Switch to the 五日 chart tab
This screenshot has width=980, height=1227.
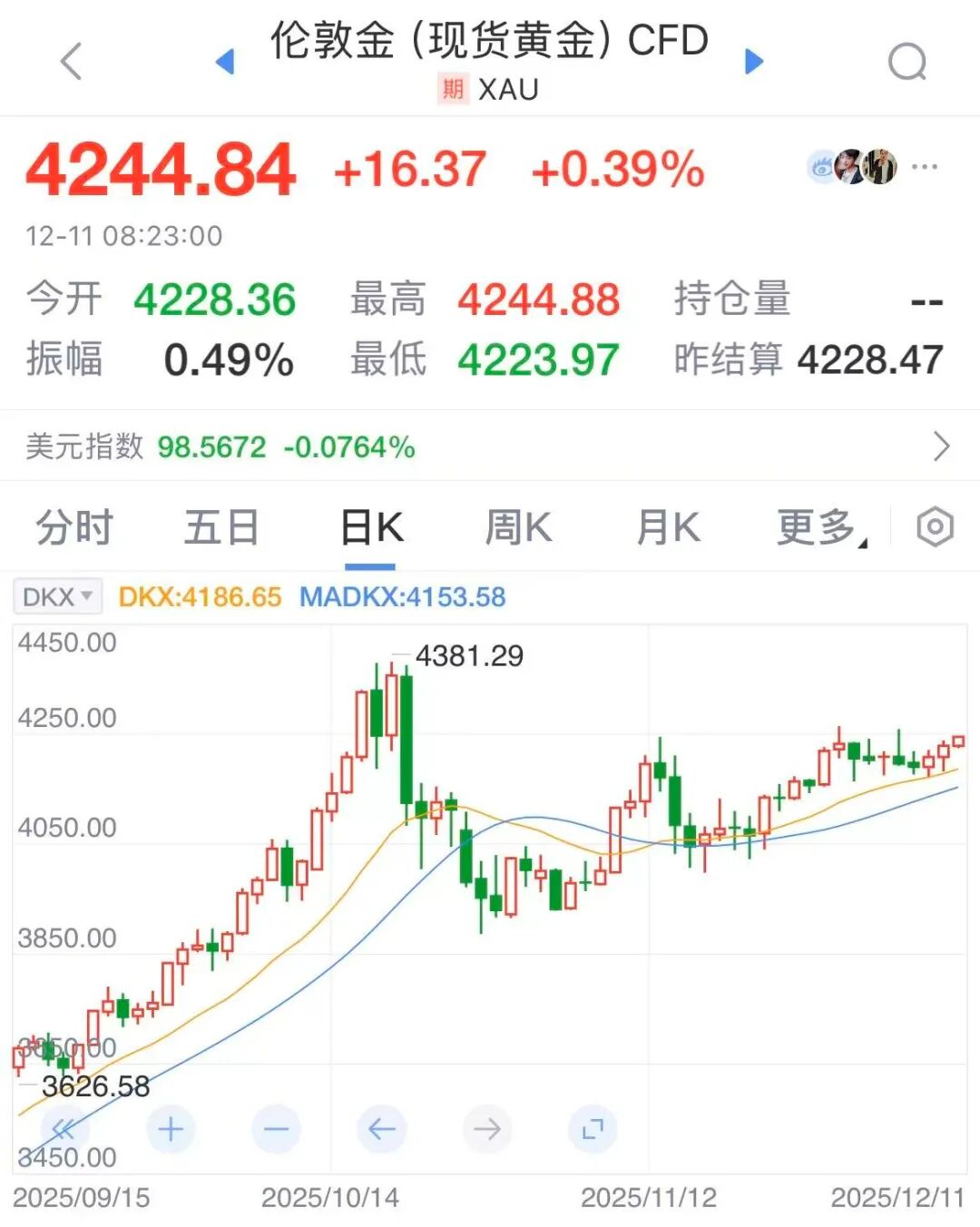(222, 527)
